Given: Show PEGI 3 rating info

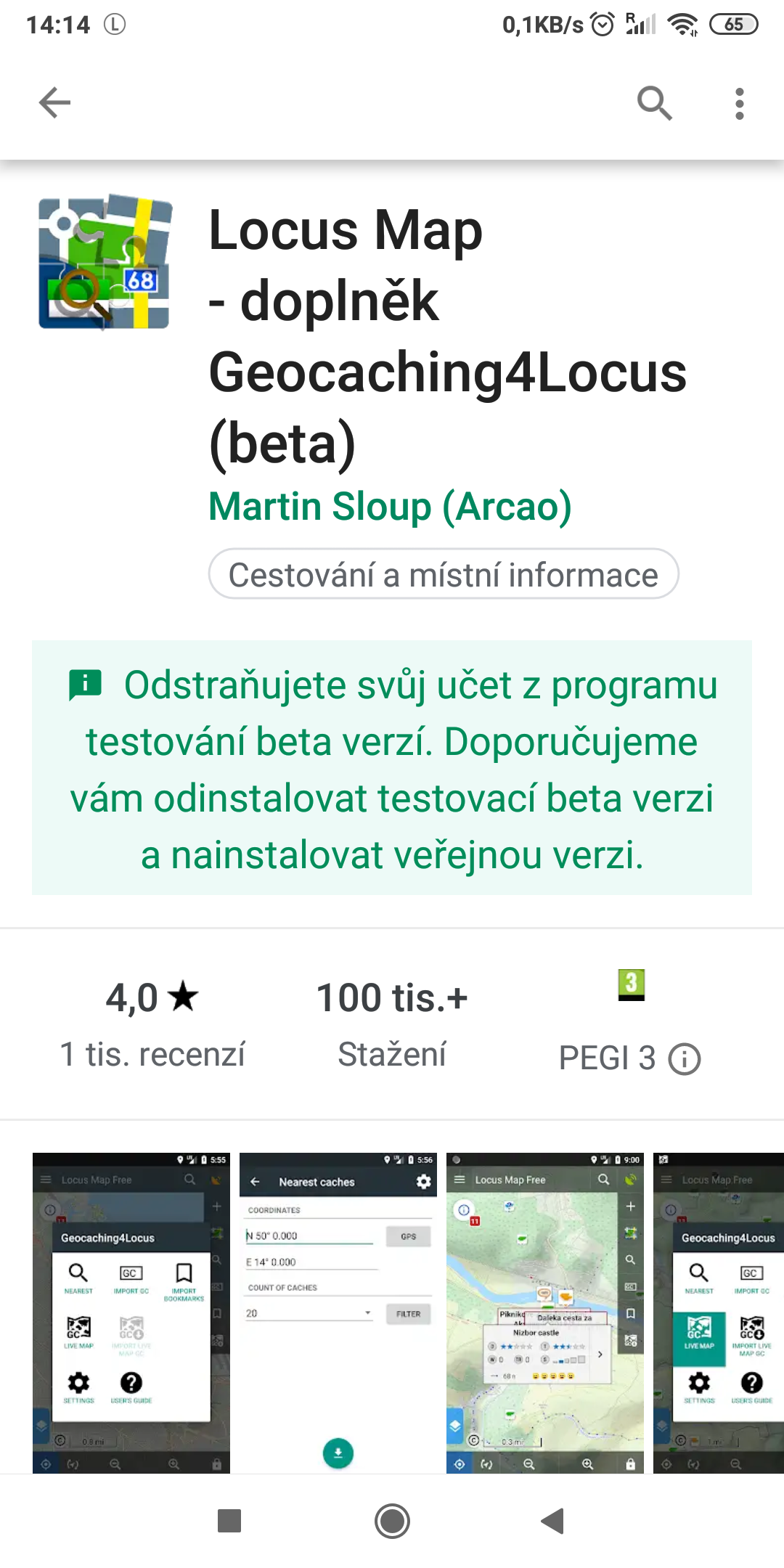Looking at the screenshot, I should [685, 1058].
